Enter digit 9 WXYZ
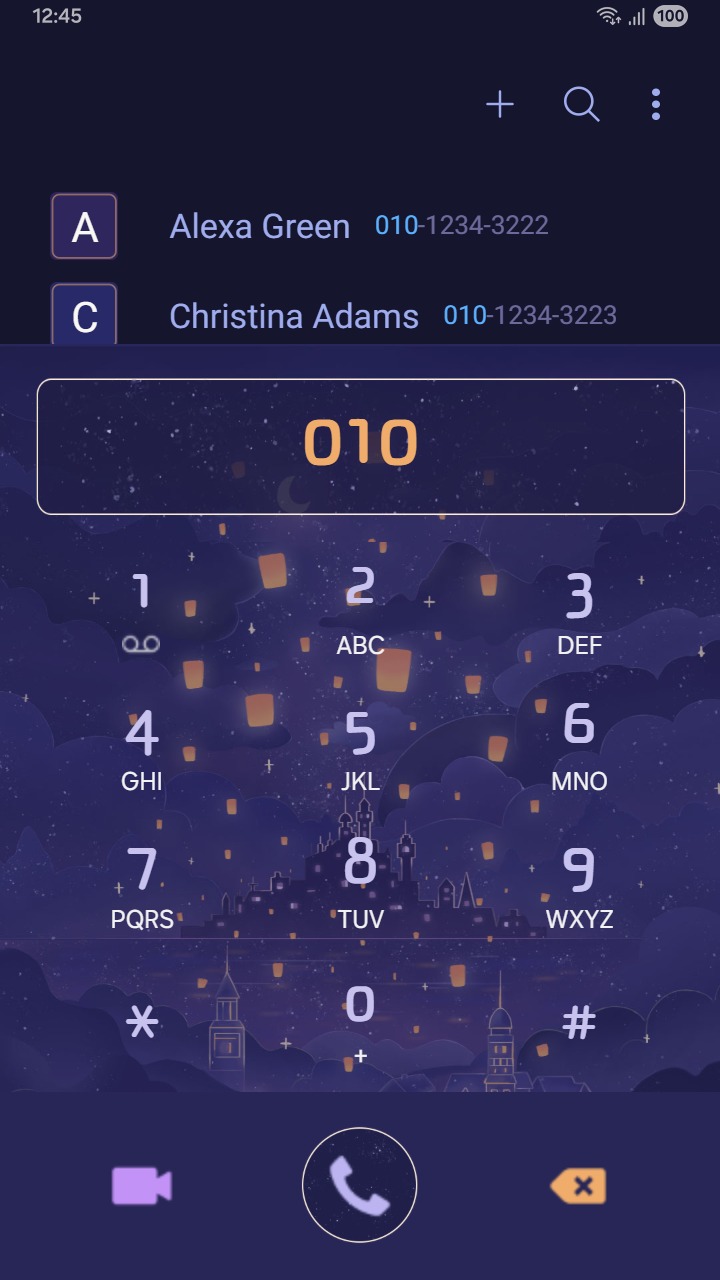This screenshot has width=720, height=1280. pos(579,885)
